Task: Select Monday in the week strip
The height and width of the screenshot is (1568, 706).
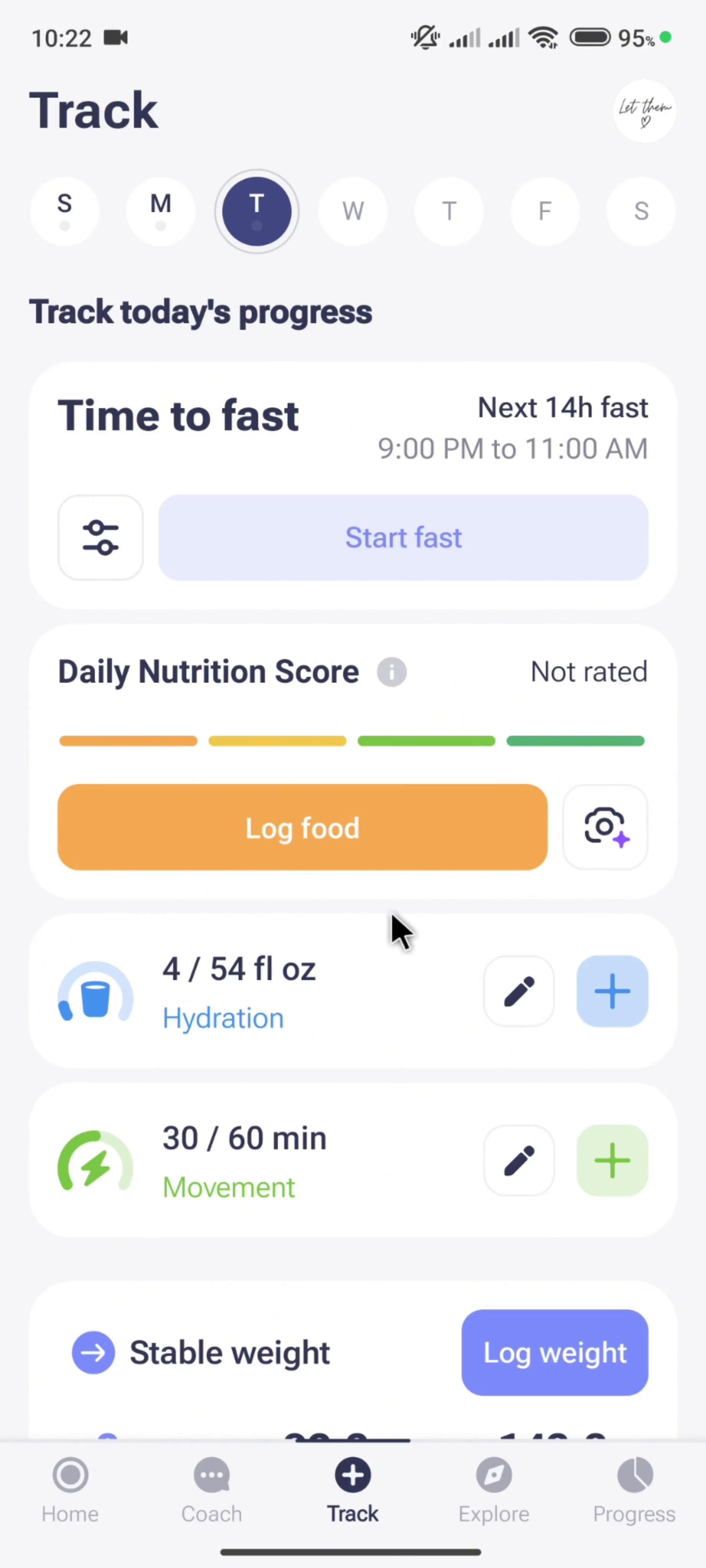Action: coord(161,211)
